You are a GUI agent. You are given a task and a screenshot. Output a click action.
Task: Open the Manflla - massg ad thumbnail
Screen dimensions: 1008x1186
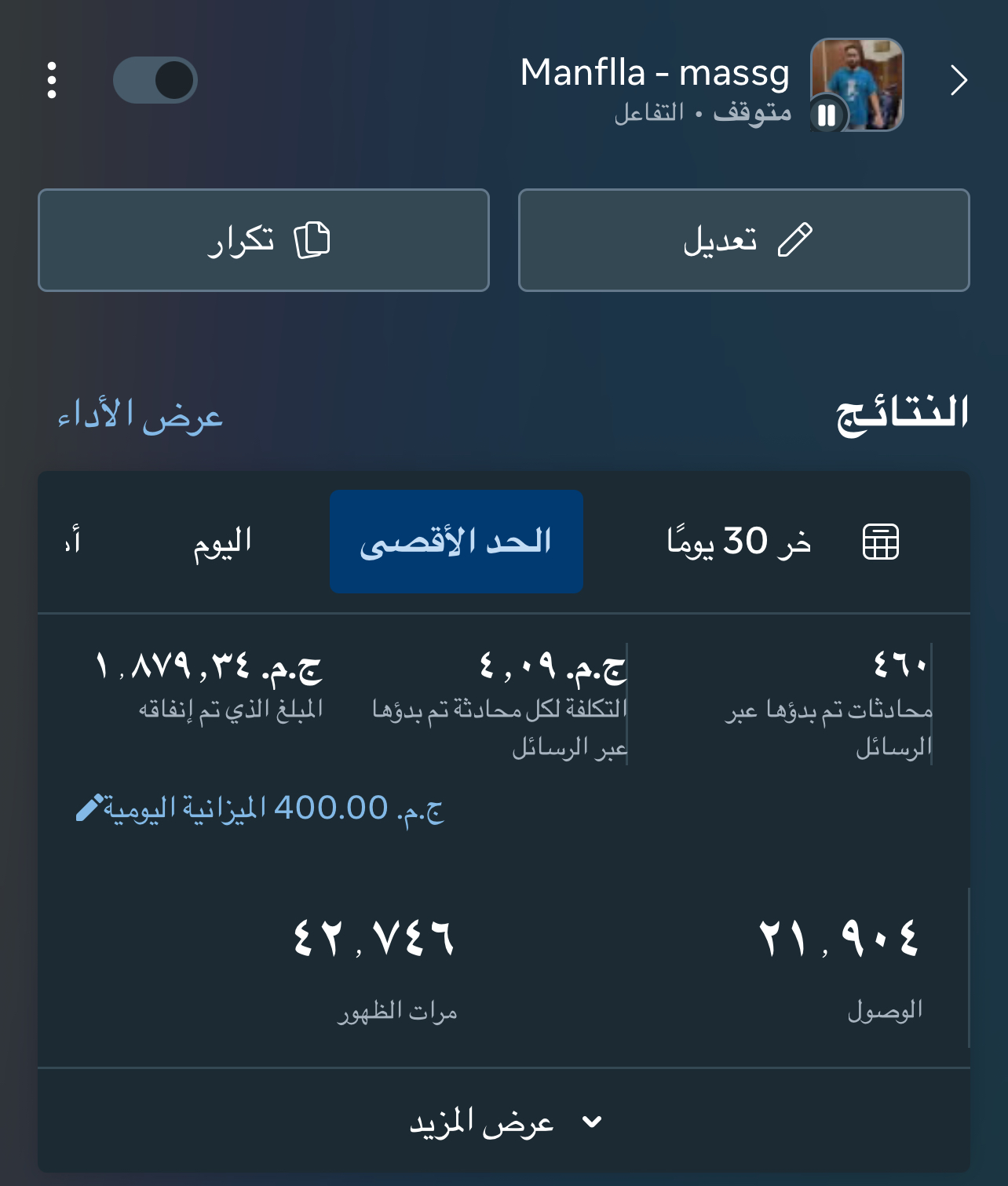coord(856,84)
